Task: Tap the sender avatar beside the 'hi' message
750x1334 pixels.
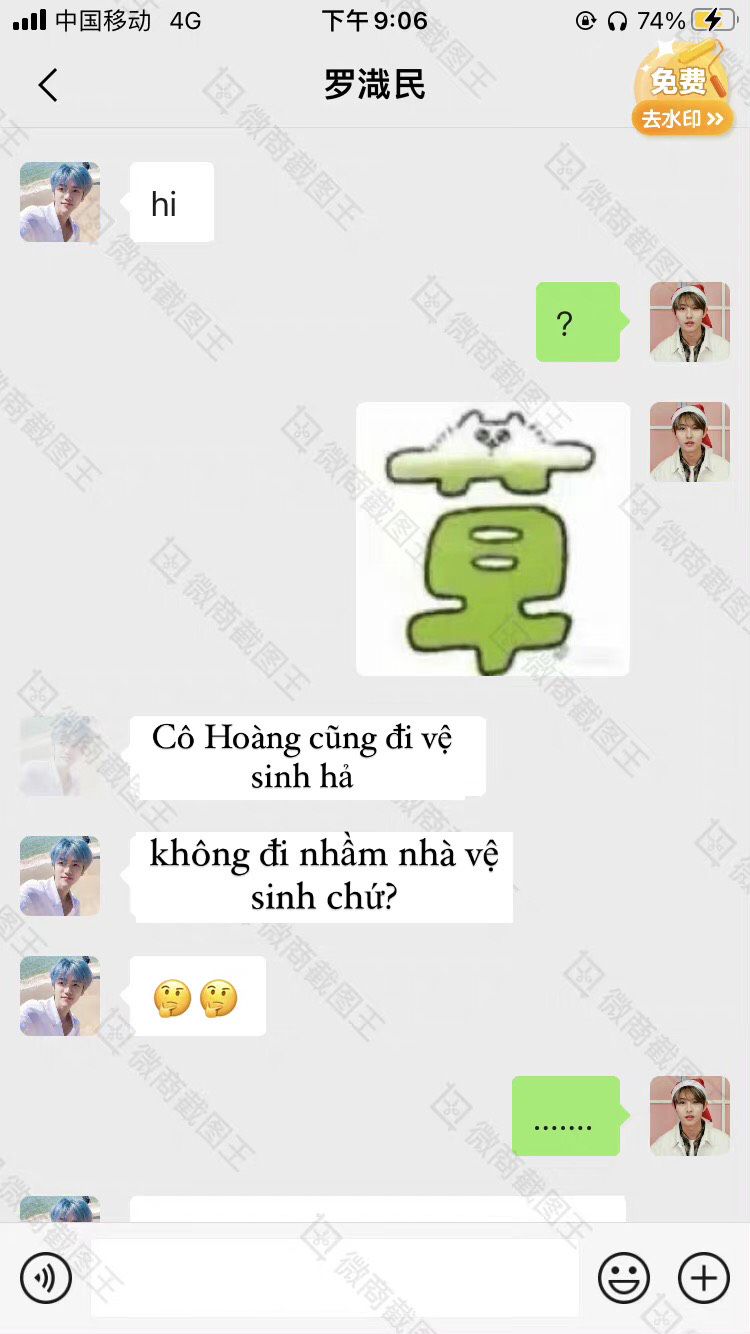Action: [x=60, y=202]
